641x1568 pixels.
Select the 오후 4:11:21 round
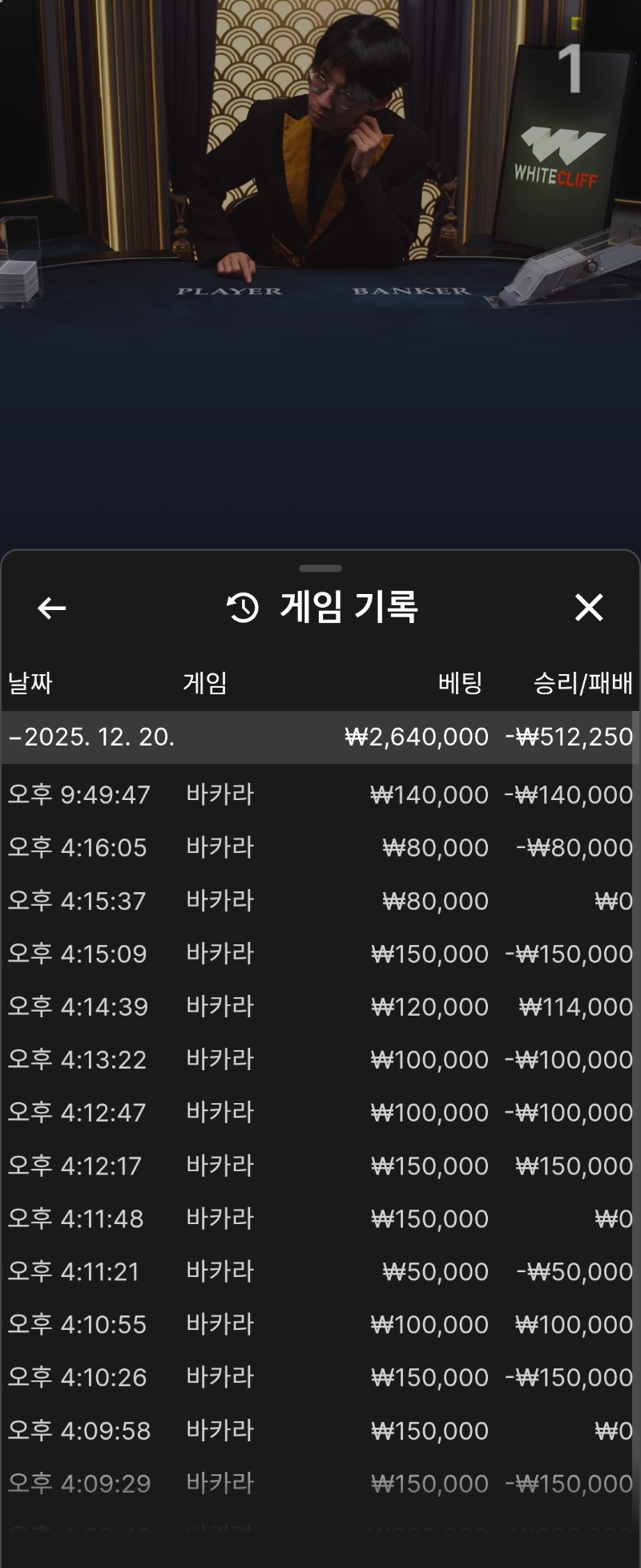pyautogui.click(x=320, y=1271)
